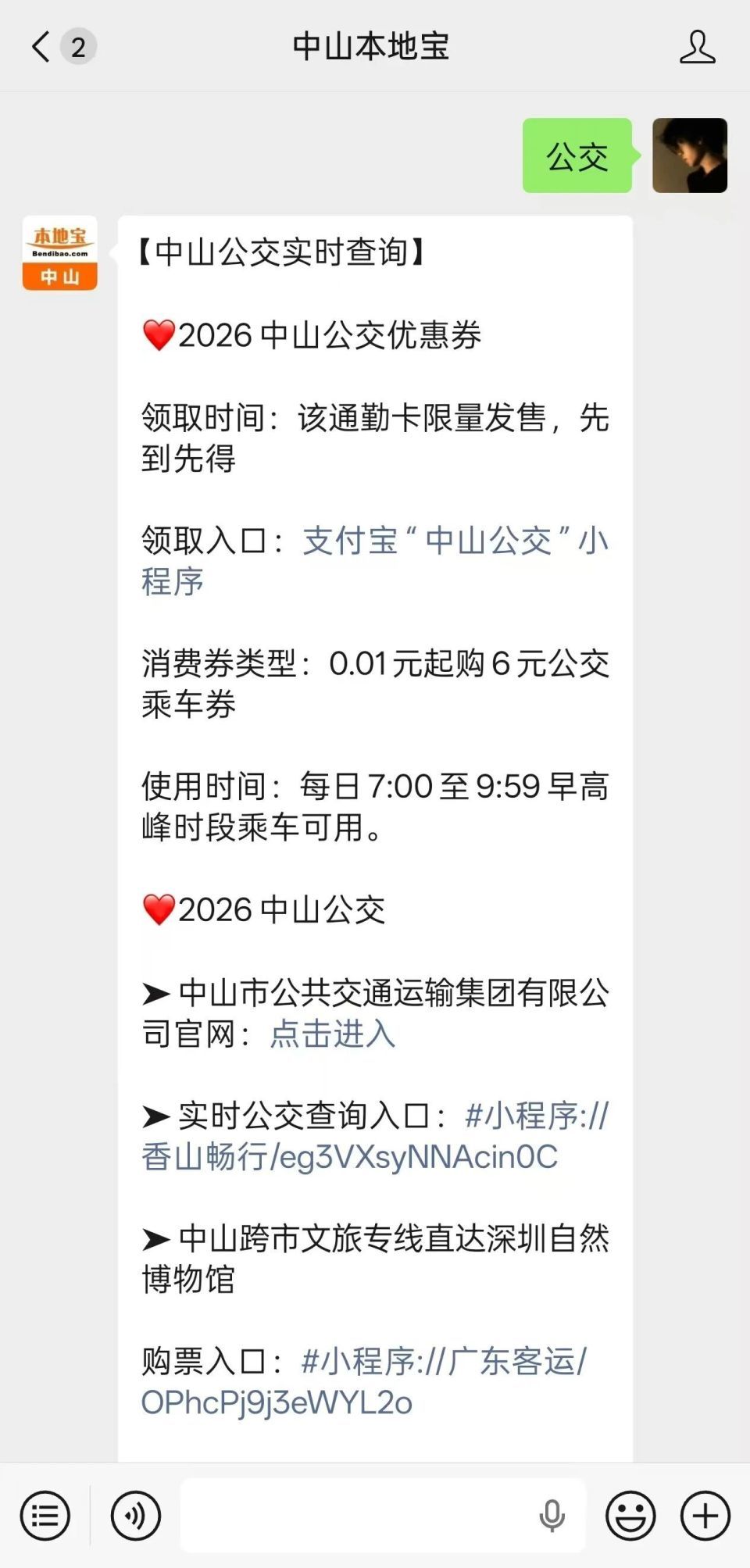Switch to voice message input
This screenshot has width=750, height=1568.
tap(135, 1516)
